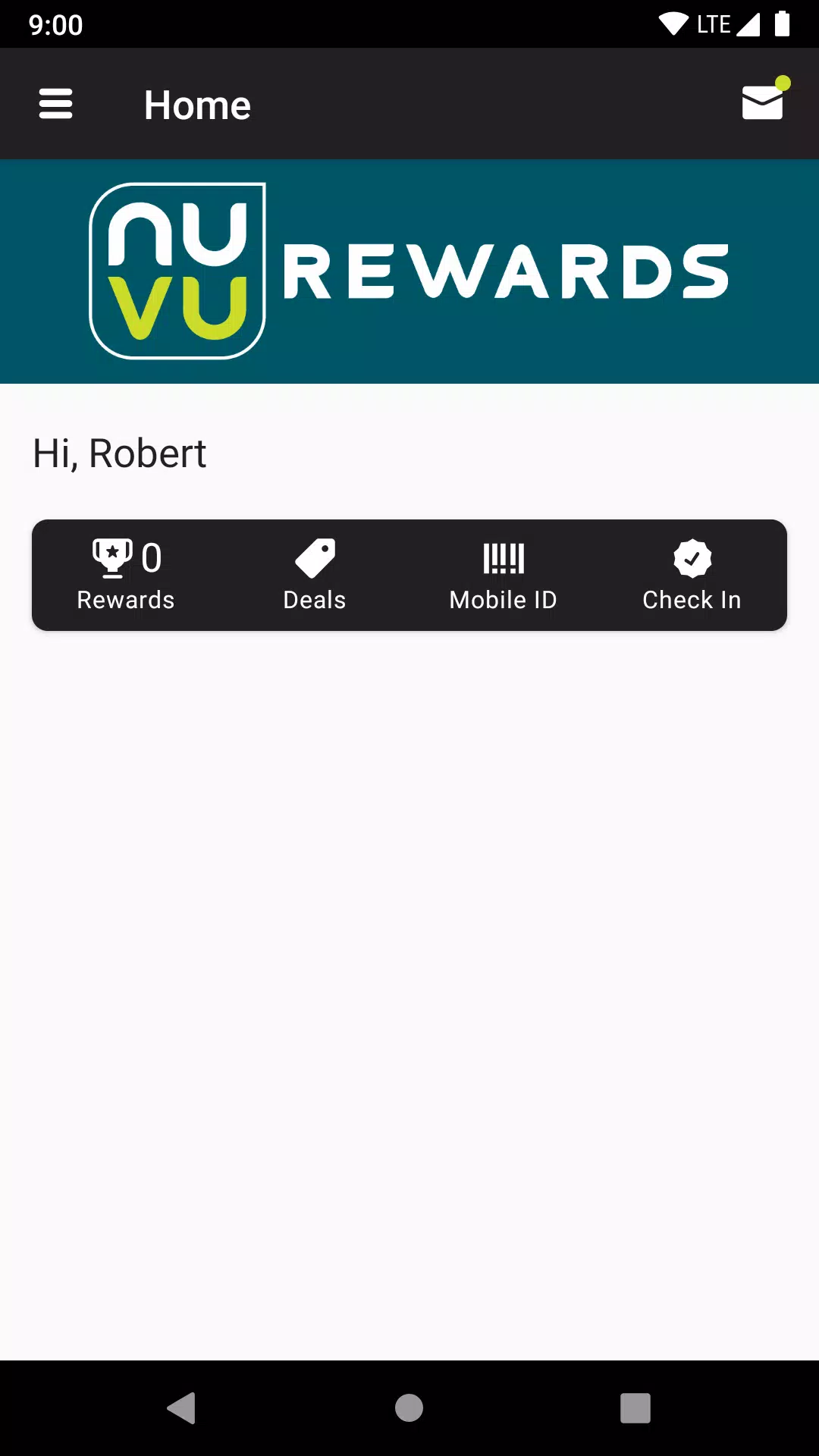Screen dimensions: 819x1456
Task: Go back using the system back button
Action: 182,1408
